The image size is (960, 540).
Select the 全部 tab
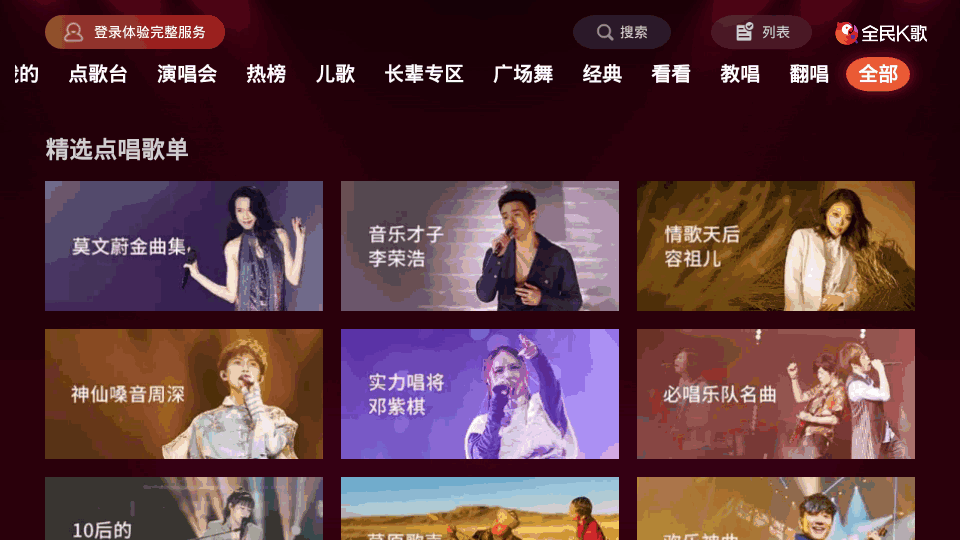coord(878,74)
